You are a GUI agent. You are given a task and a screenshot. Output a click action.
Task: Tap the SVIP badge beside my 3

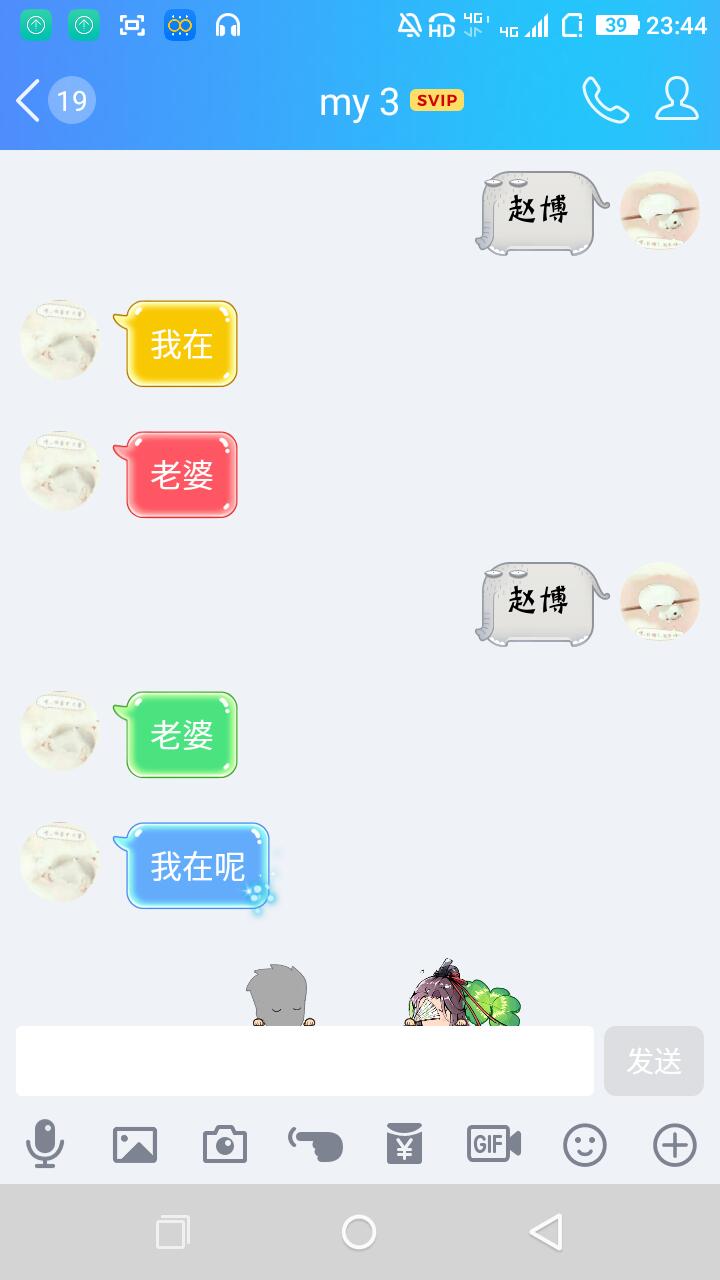click(x=437, y=100)
